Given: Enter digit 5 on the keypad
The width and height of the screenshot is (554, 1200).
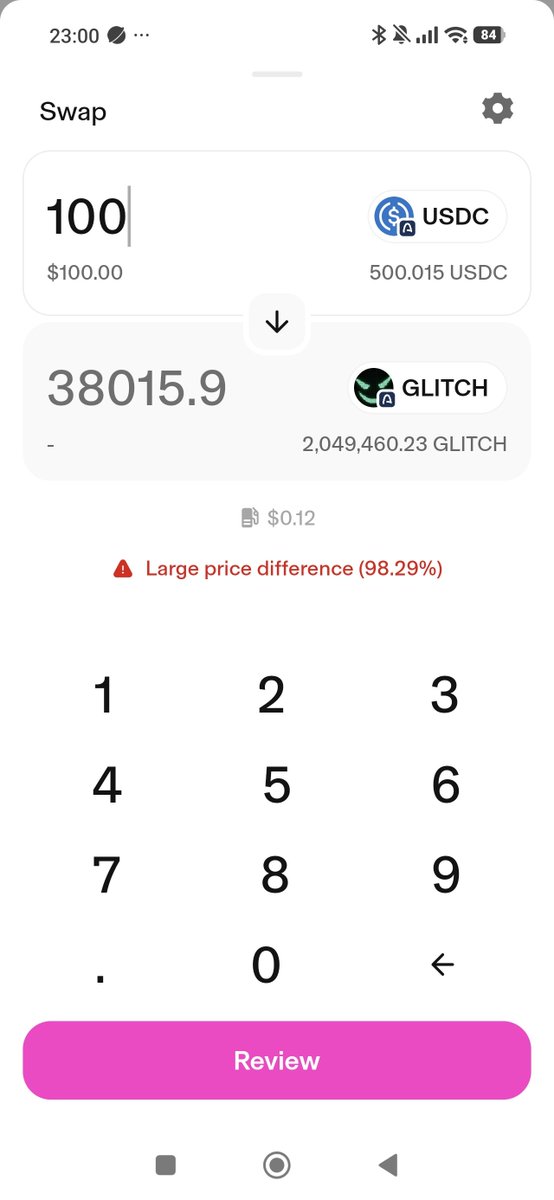Looking at the screenshot, I should pos(276,786).
